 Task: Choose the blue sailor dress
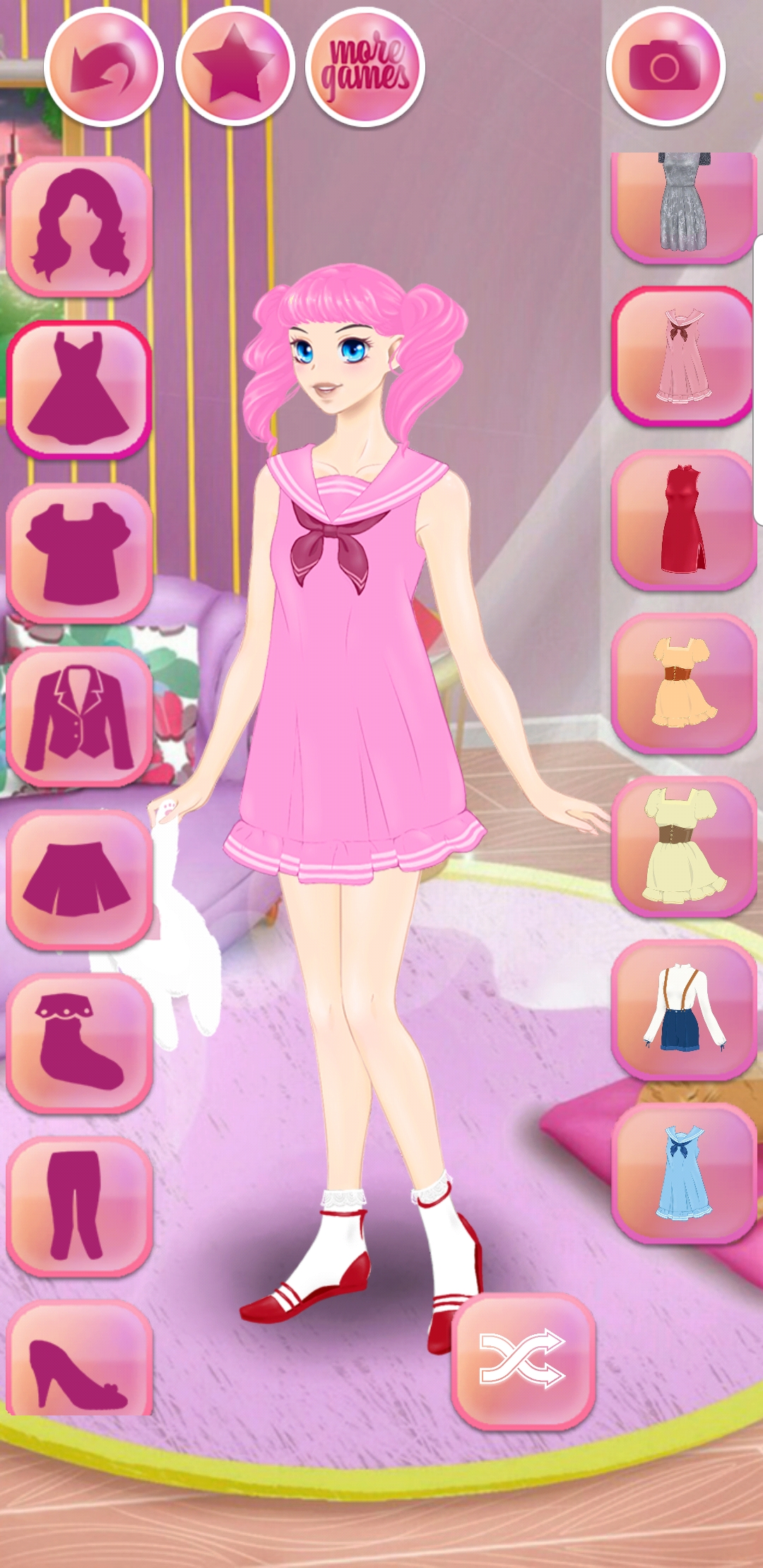(683, 1172)
